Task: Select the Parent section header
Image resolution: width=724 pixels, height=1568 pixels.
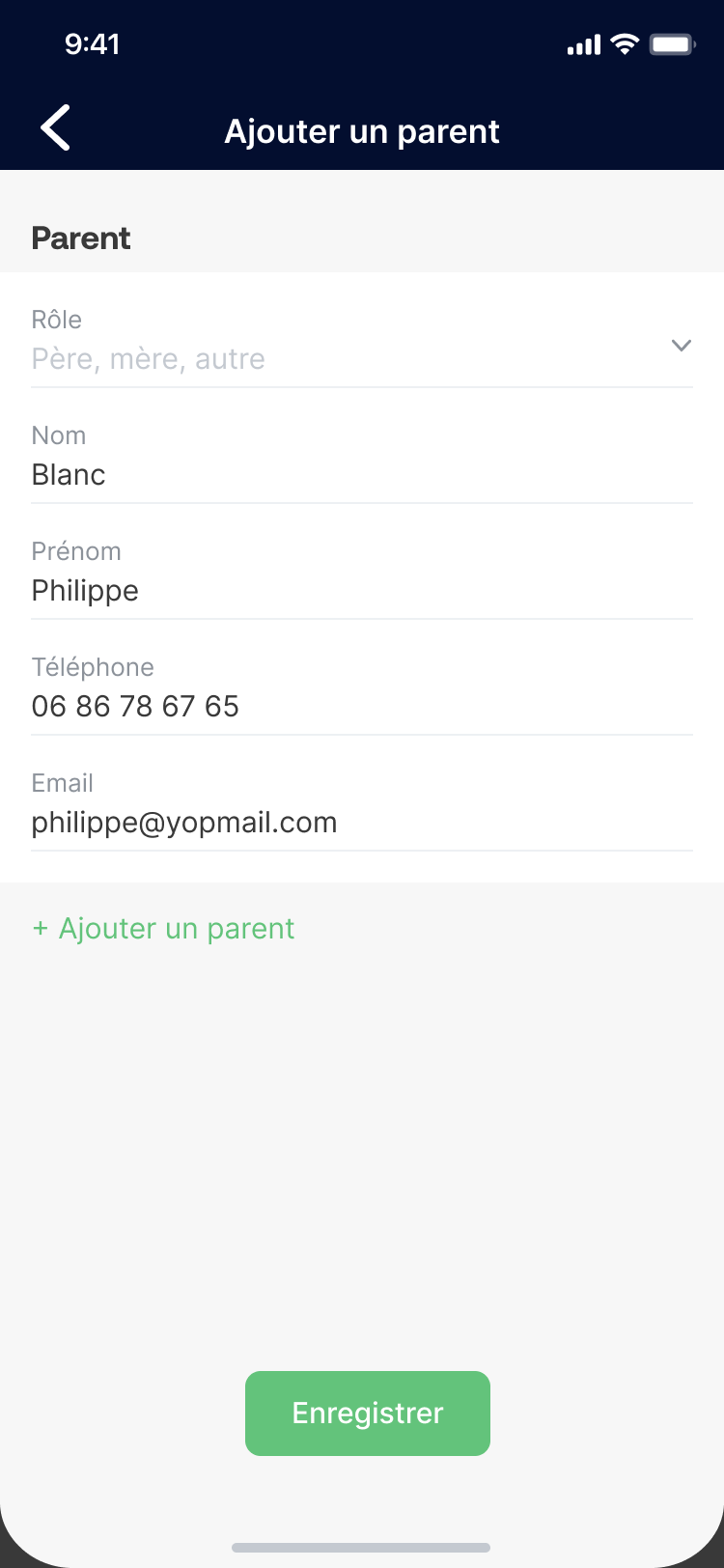Action: pyautogui.click(x=81, y=238)
